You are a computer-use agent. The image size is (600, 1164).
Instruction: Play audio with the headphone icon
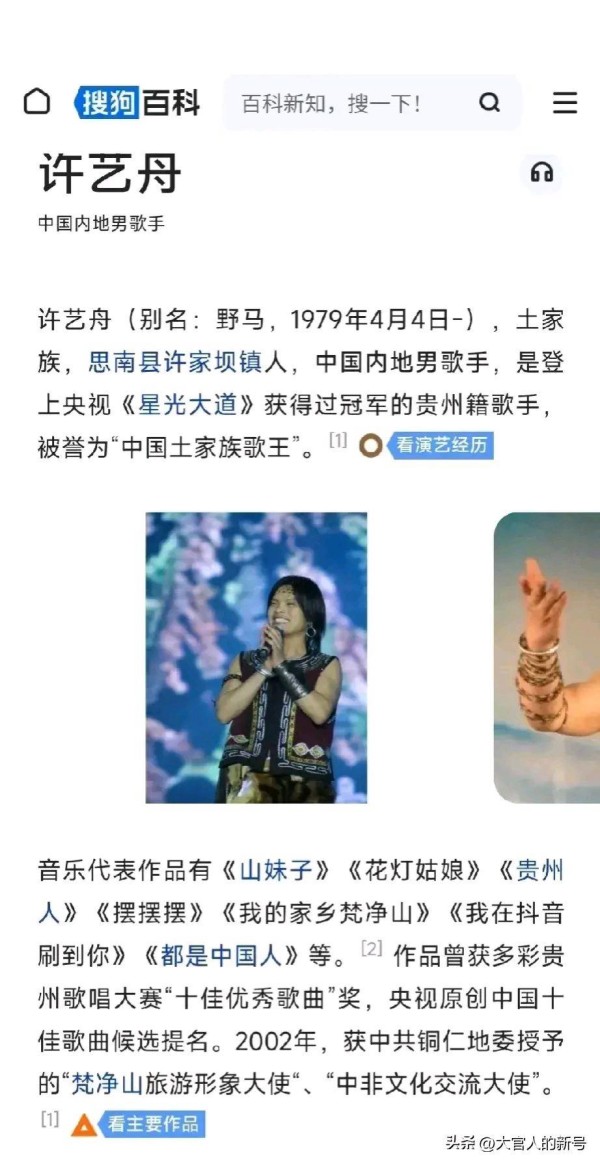[542, 173]
